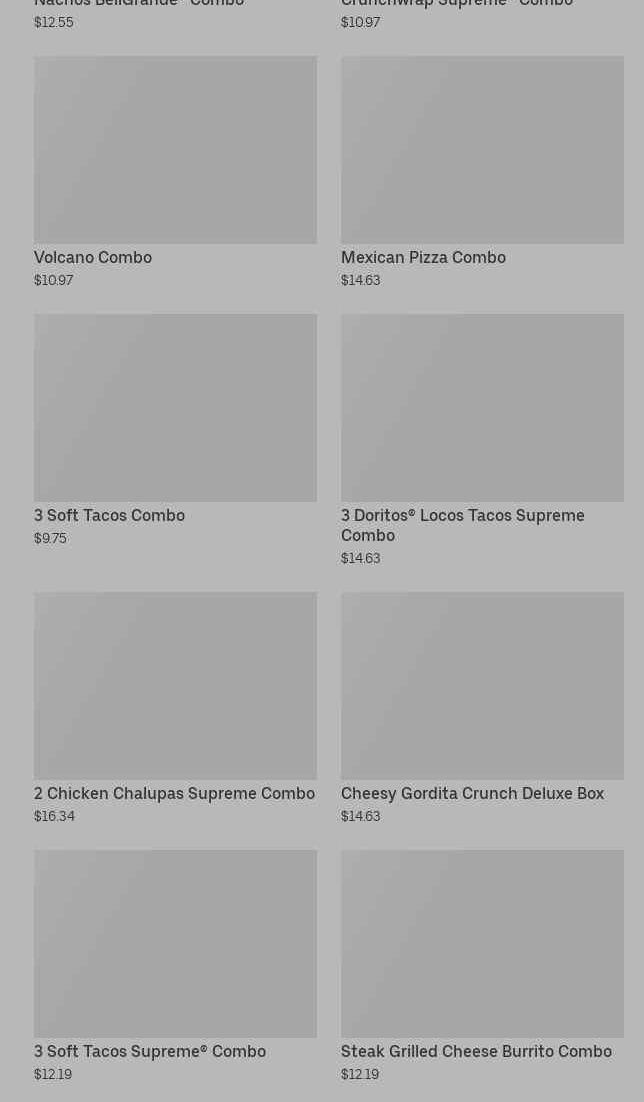Open Cheesy Gordita Crunch Deluxe Box
Screen dimensions: 644x1102
click(x=482, y=686)
